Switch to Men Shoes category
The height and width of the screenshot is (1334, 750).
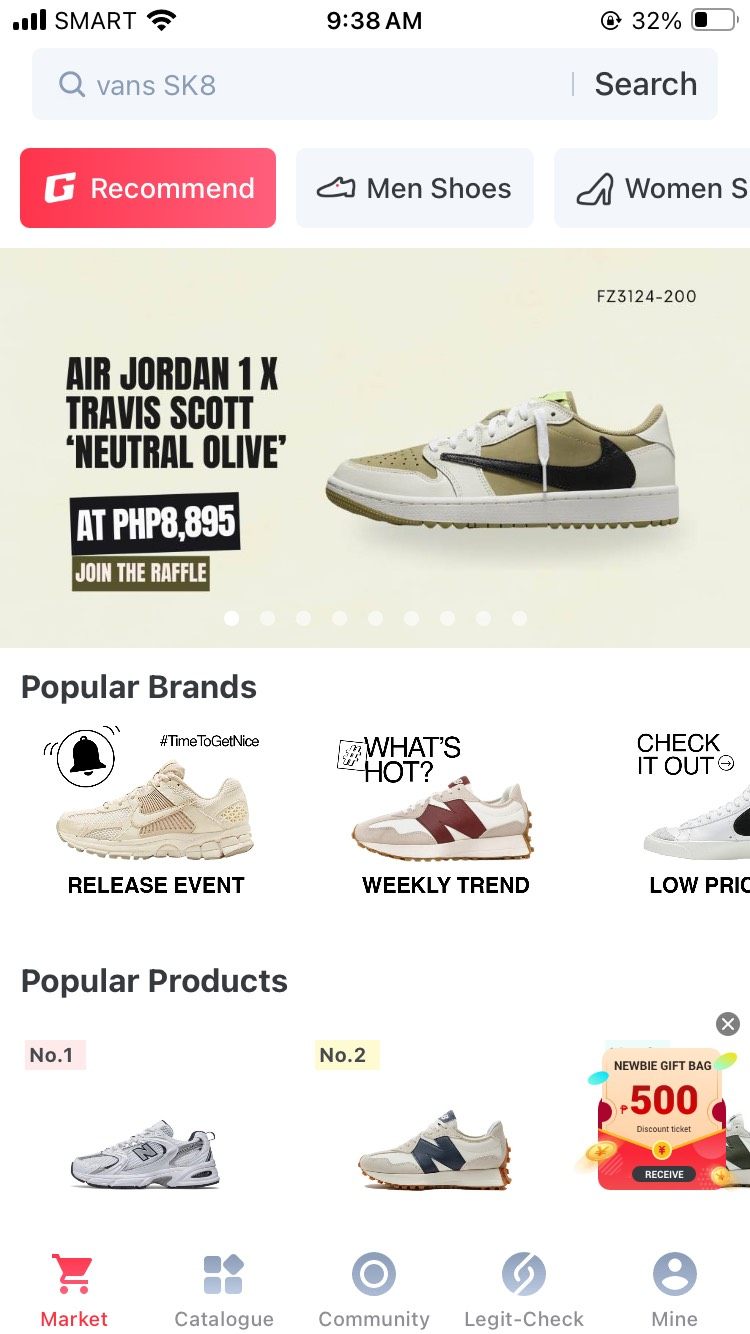point(414,188)
